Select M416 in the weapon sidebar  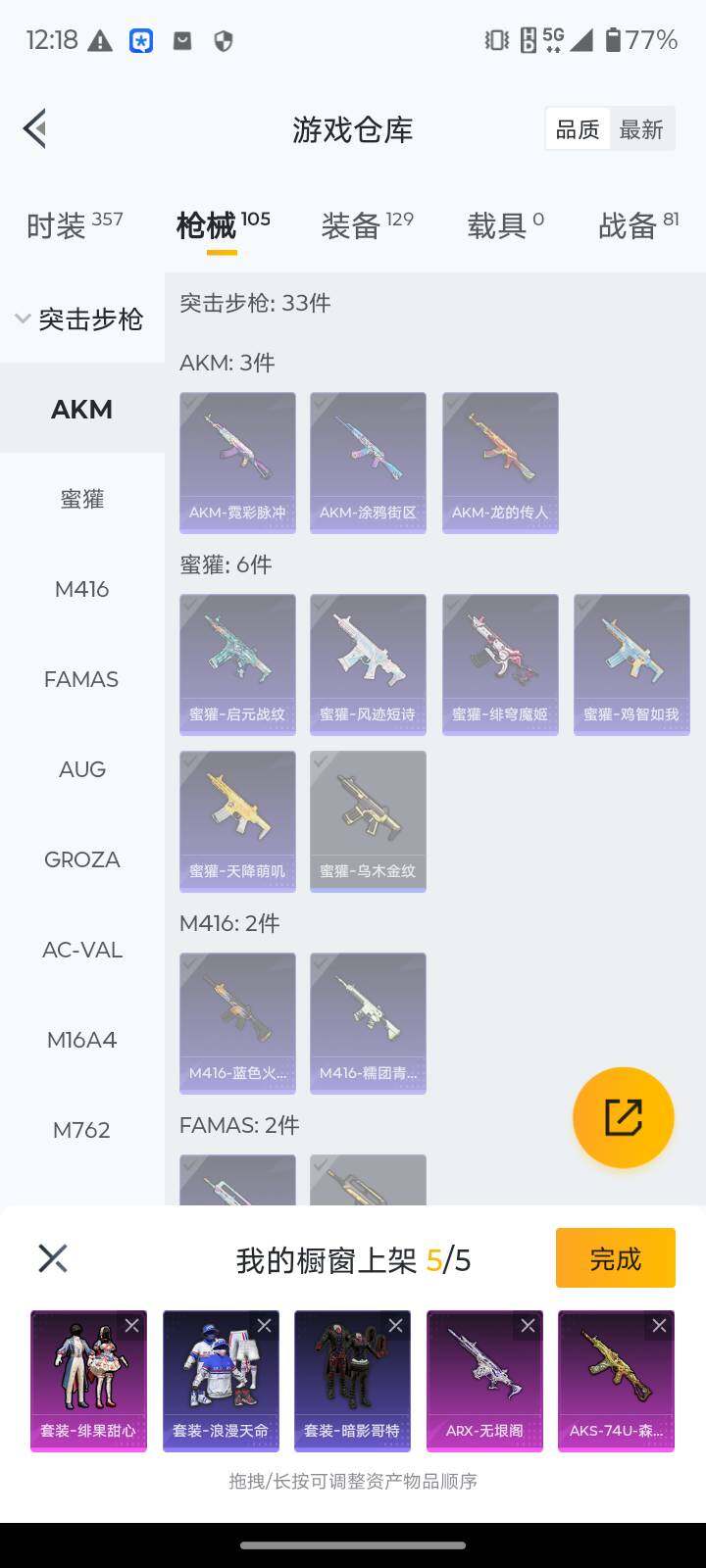tap(81, 589)
